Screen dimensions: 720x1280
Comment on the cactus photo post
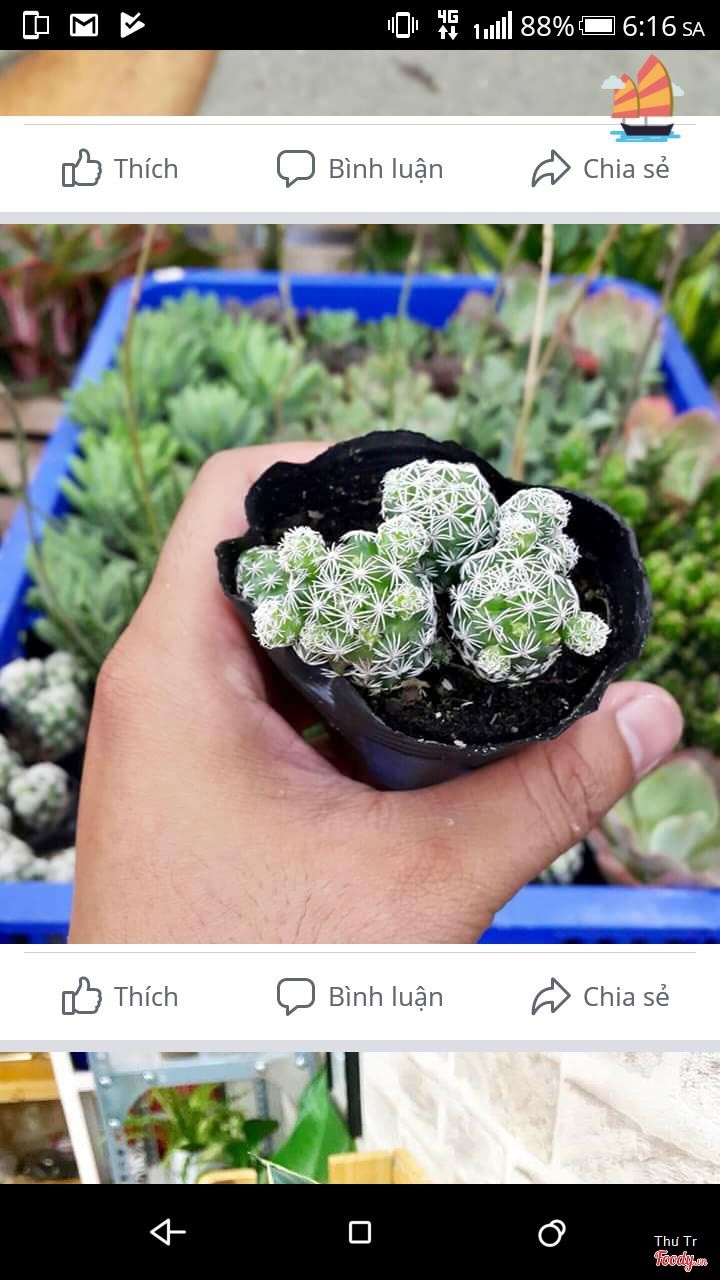click(x=360, y=996)
